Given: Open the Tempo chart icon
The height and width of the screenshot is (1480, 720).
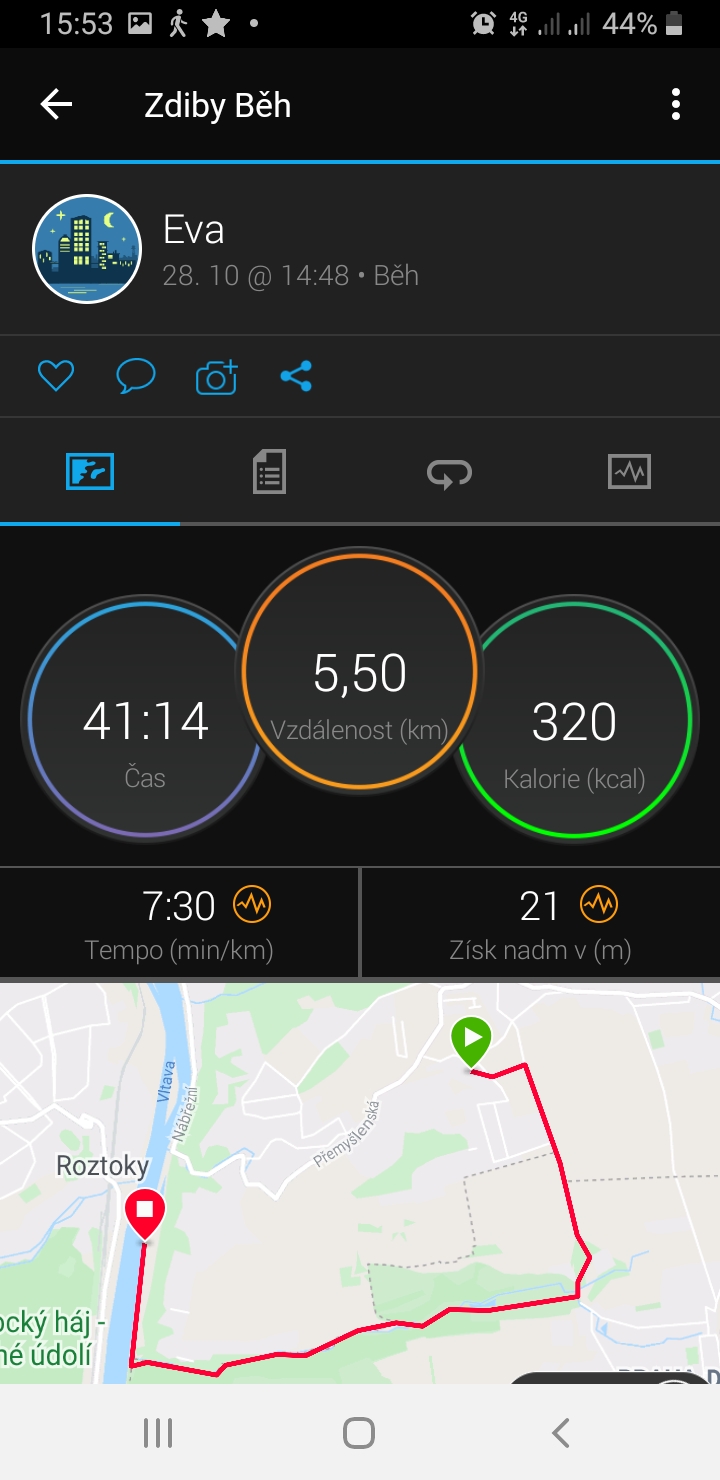Looking at the screenshot, I should [252, 905].
